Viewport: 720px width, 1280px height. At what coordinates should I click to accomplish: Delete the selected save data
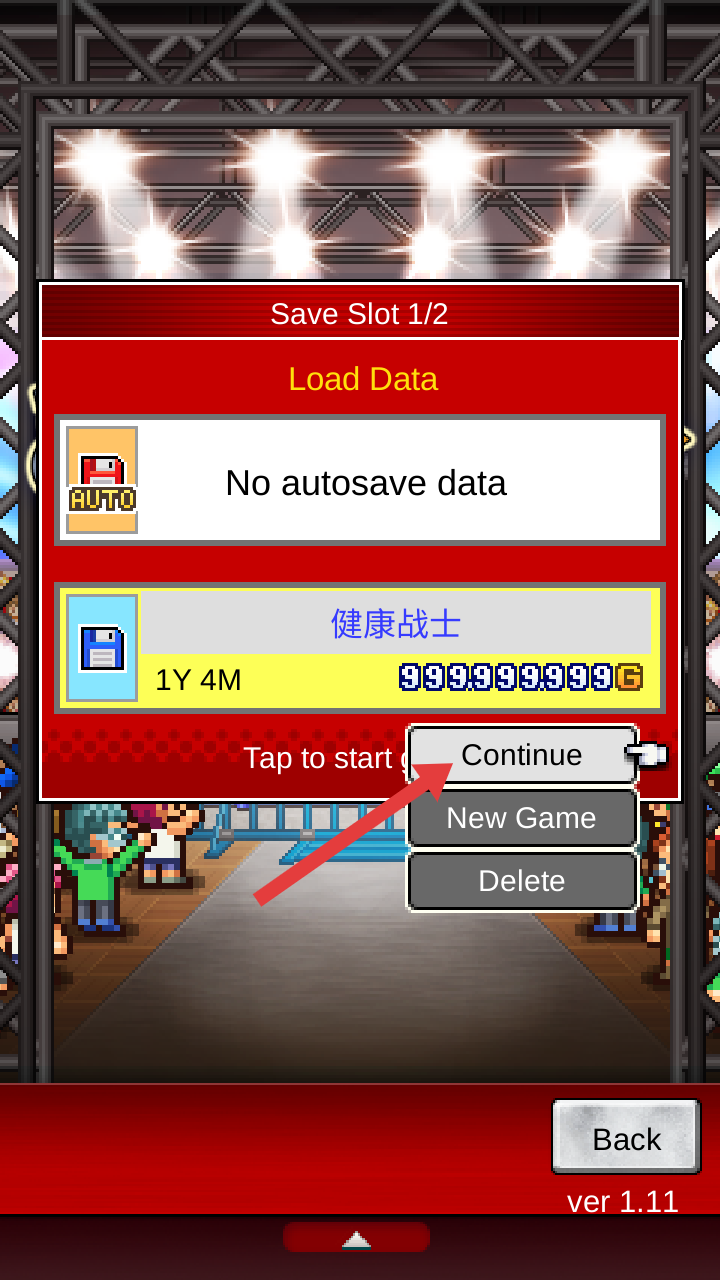(x=521, y=881)
